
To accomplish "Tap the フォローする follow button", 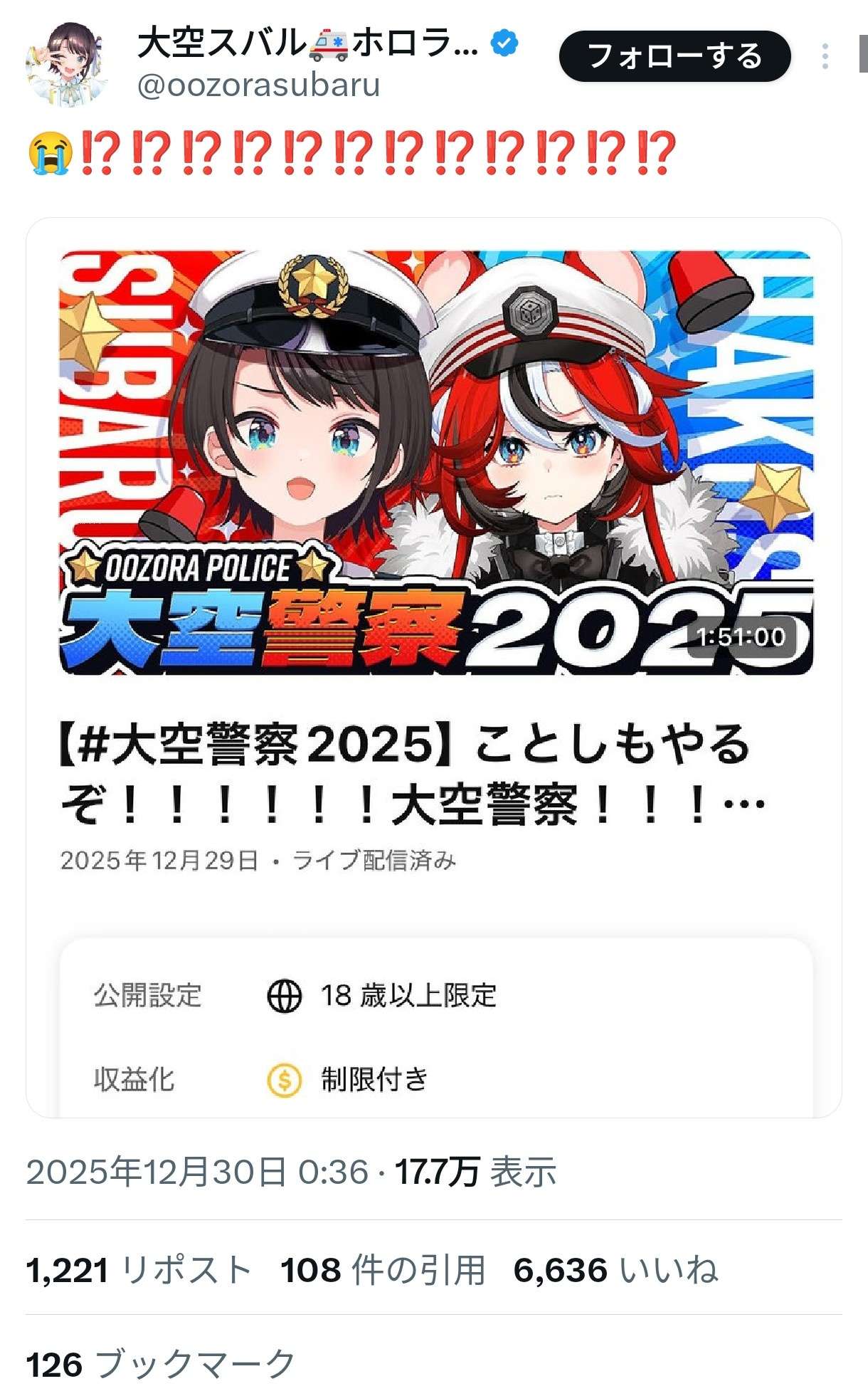I will [674, 57].
